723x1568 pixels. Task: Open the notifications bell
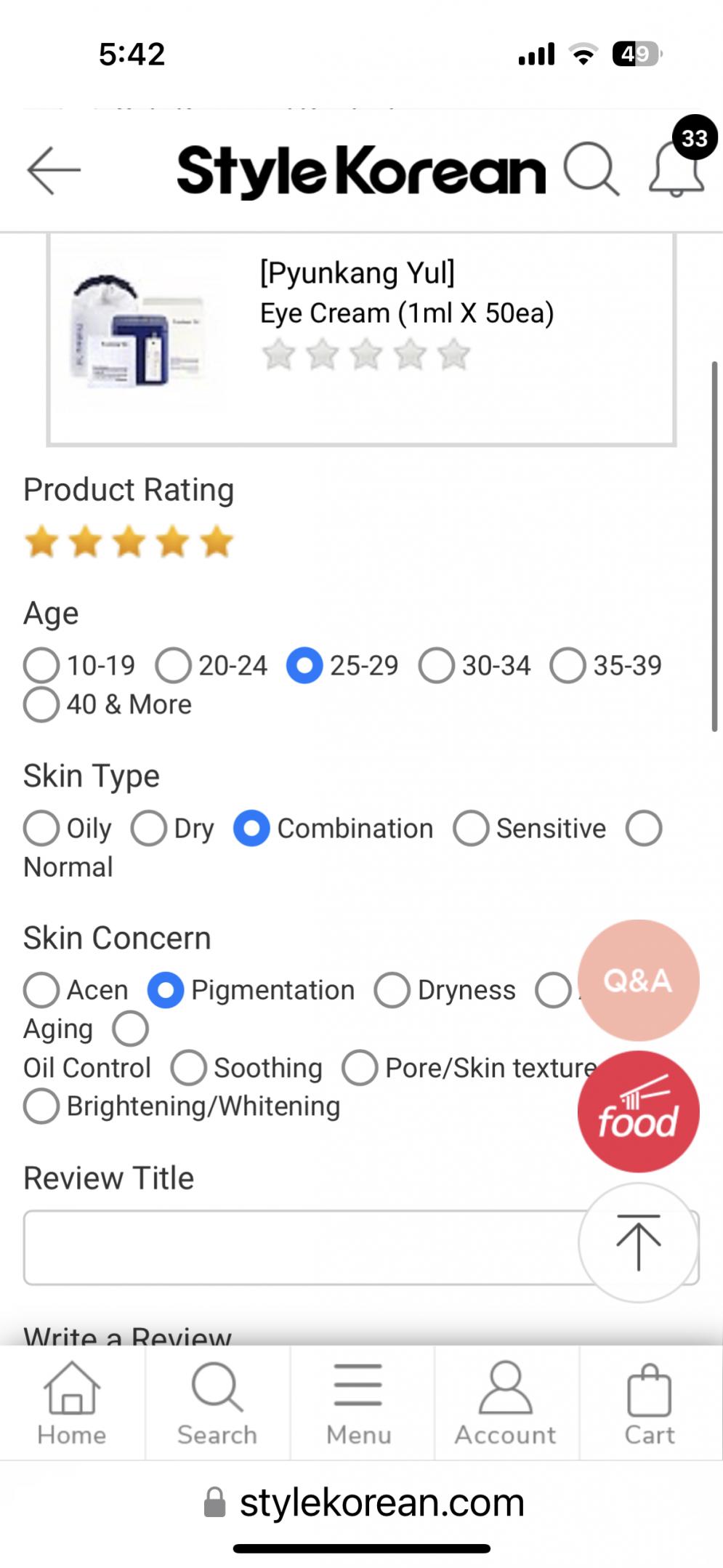[676, 169]
